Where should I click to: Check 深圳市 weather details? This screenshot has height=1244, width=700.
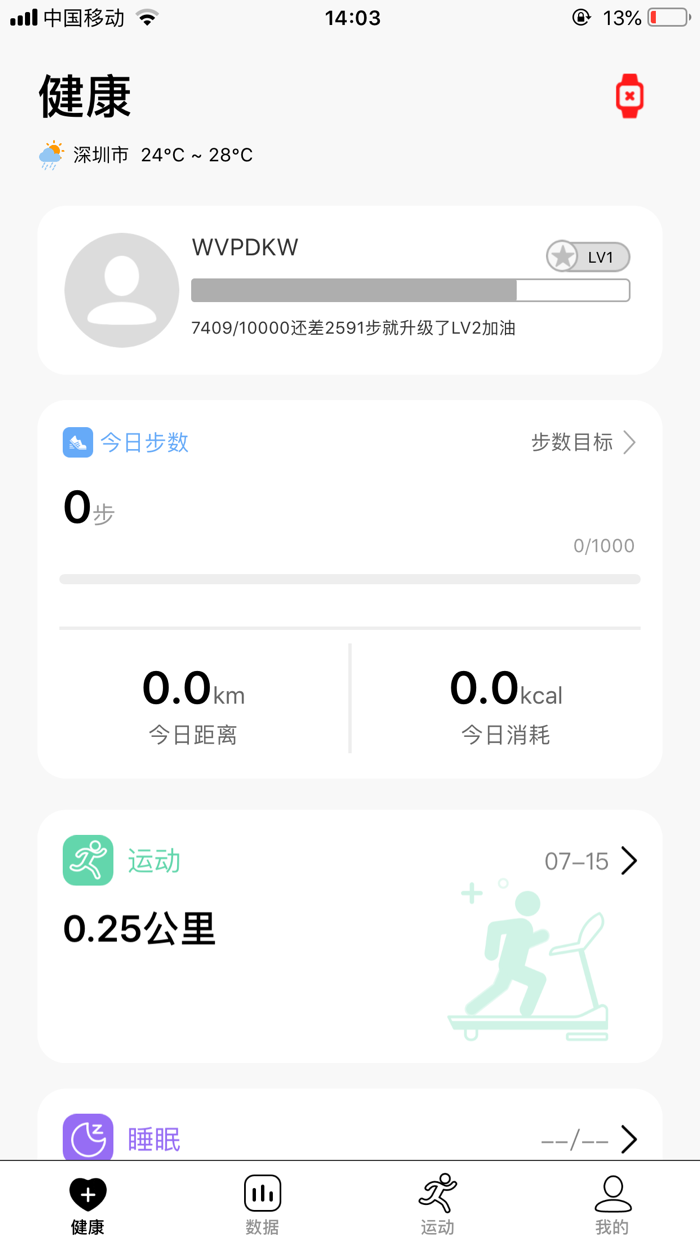pos(146,155)
